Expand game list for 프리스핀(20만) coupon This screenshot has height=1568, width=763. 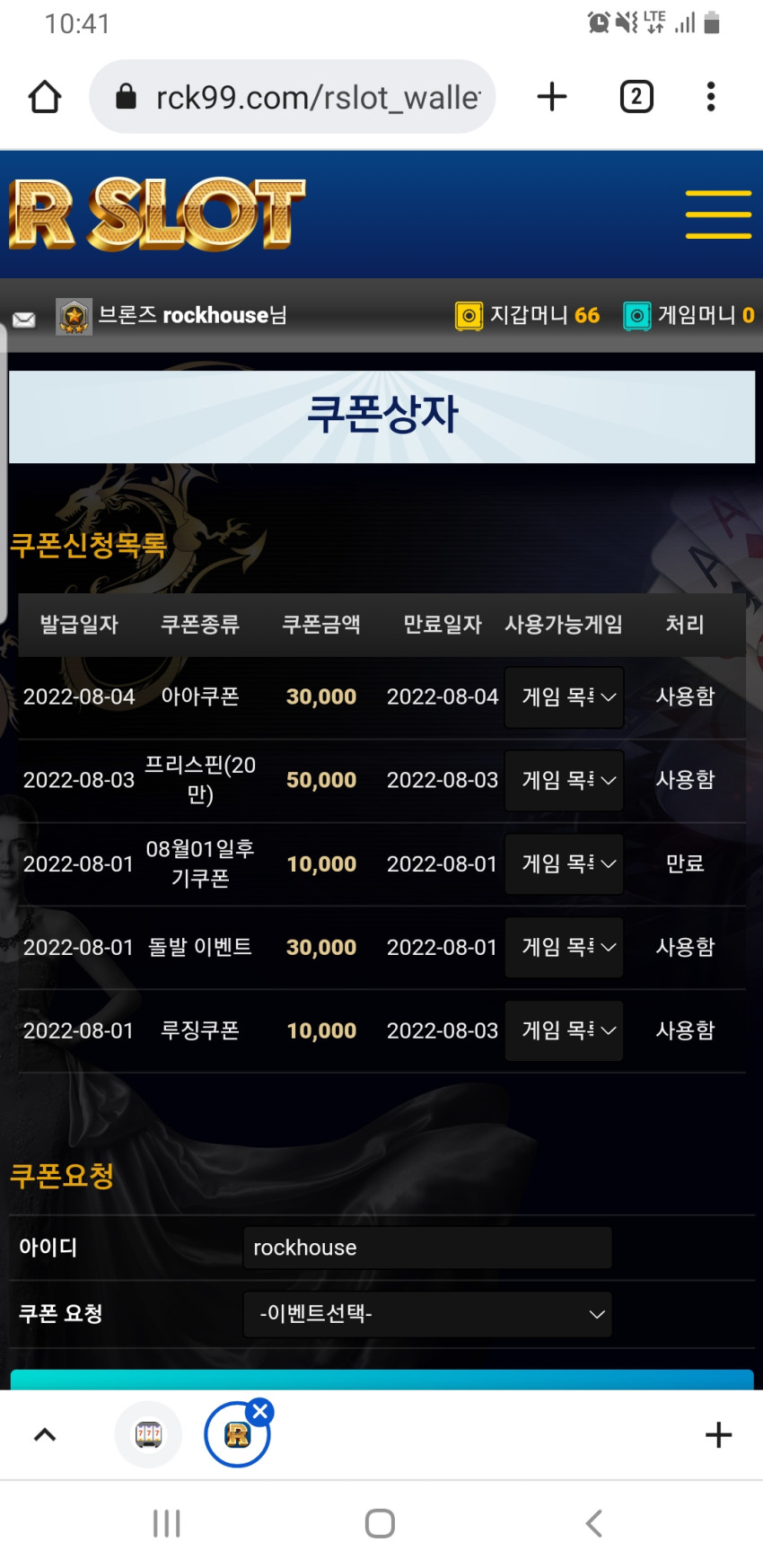click(564, 781)
